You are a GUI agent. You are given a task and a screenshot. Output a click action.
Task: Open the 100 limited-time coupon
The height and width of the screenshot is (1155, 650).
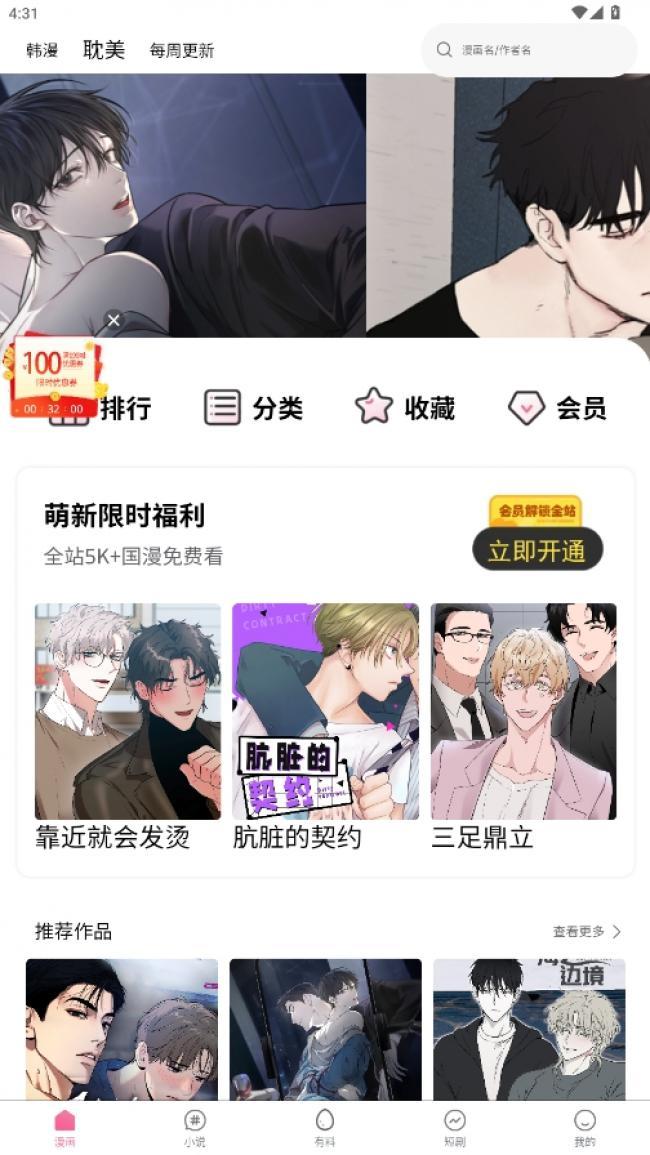(x=54, y=375)
